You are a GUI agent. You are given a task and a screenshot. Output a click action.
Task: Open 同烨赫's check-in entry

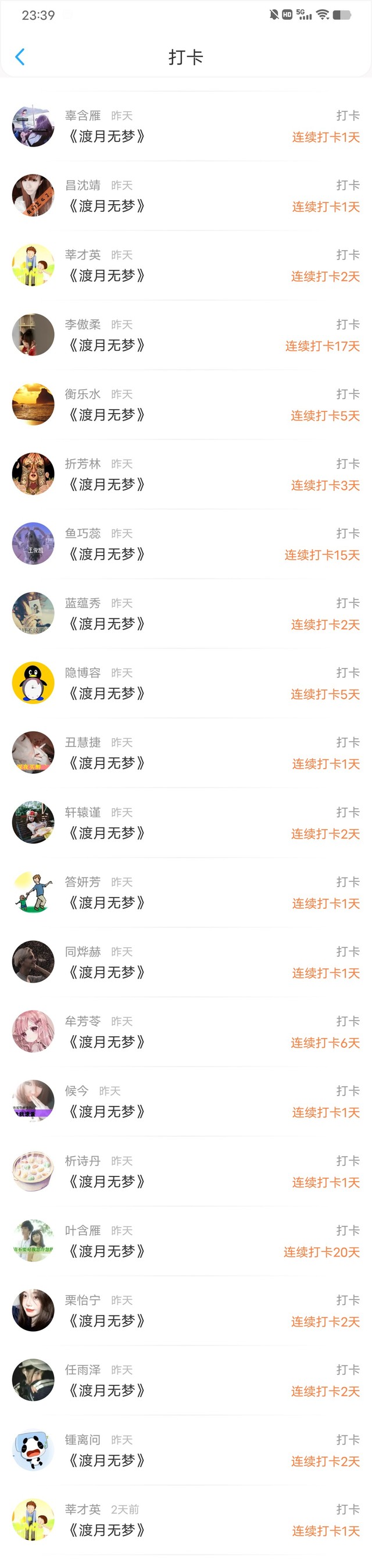tap(186, 962)
